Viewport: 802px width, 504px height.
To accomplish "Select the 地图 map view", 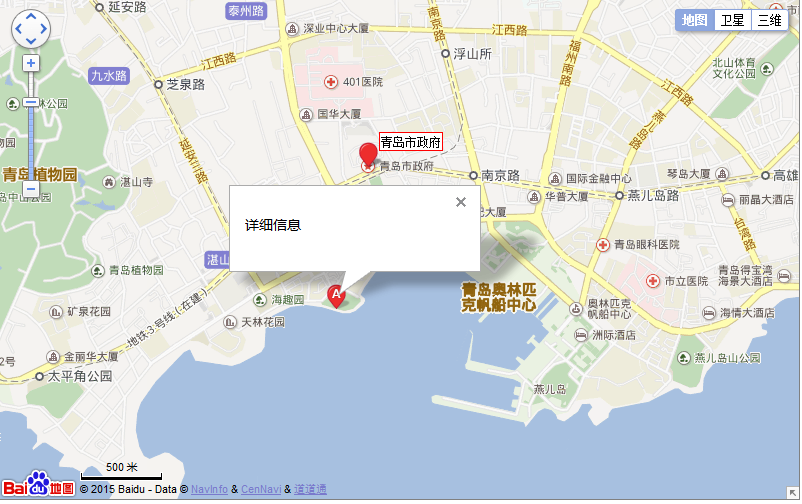I will (x=694, y=20).
